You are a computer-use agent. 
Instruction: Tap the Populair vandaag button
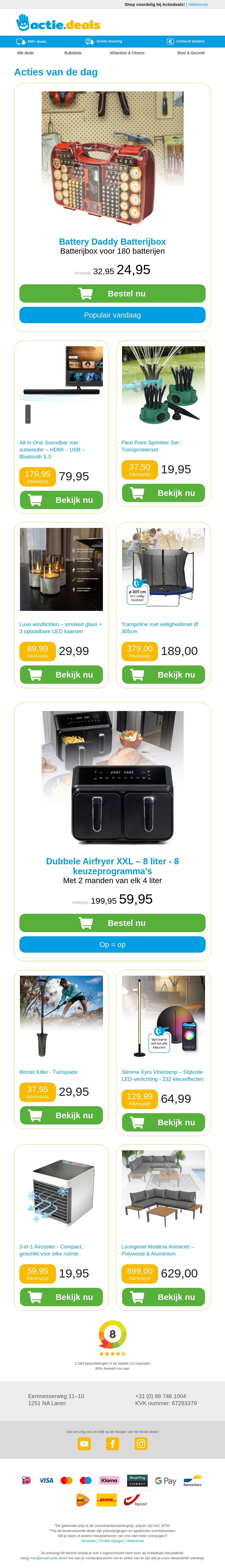click(112, 315)
